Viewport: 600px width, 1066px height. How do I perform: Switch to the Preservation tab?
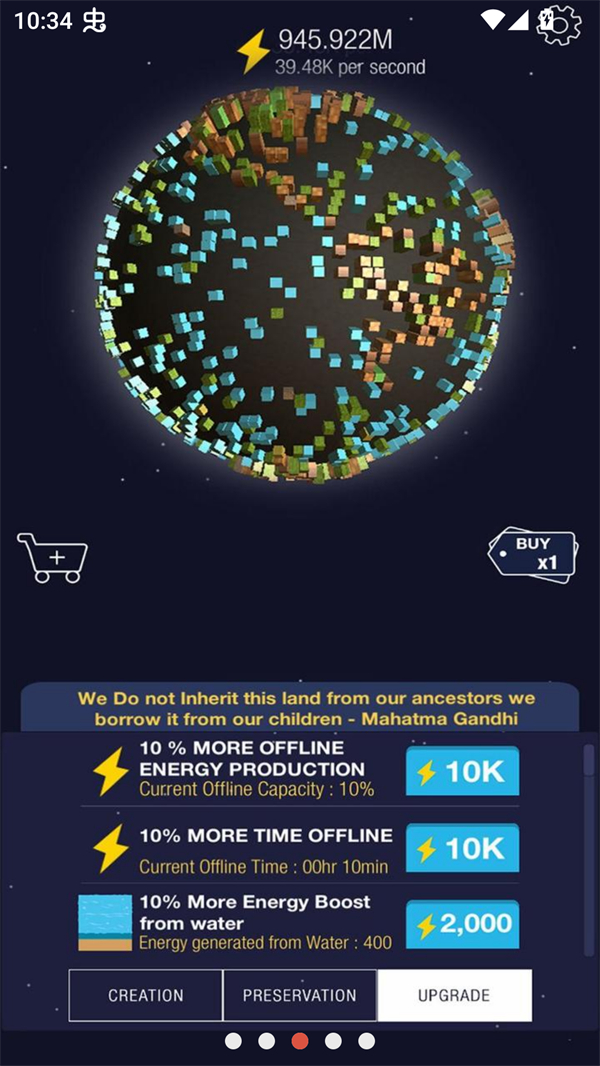(300, 995)
